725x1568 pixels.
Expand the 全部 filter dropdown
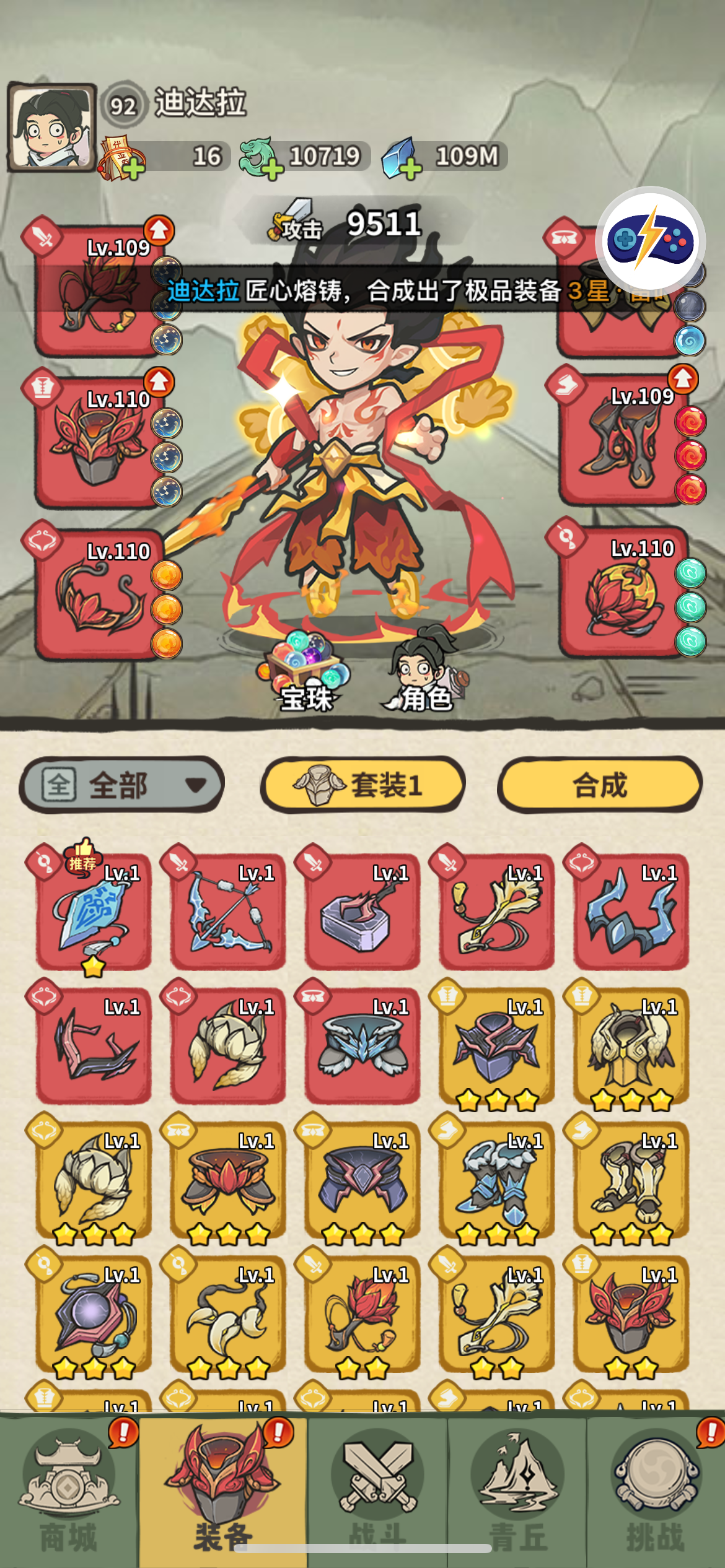[x=121, y=785]
